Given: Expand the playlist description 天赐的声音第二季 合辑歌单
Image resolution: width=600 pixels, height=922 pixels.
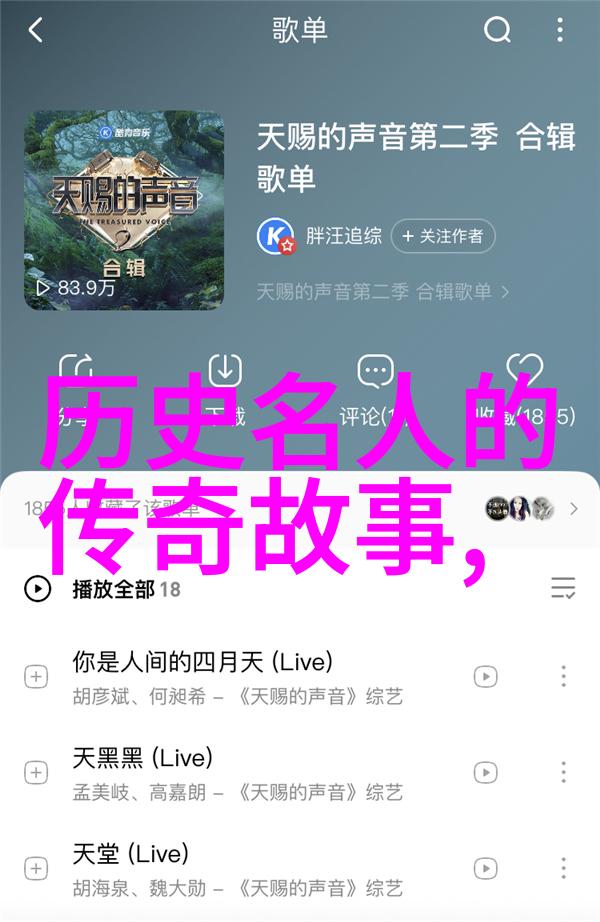Looking at the screenshot, I should pos(383,292).
